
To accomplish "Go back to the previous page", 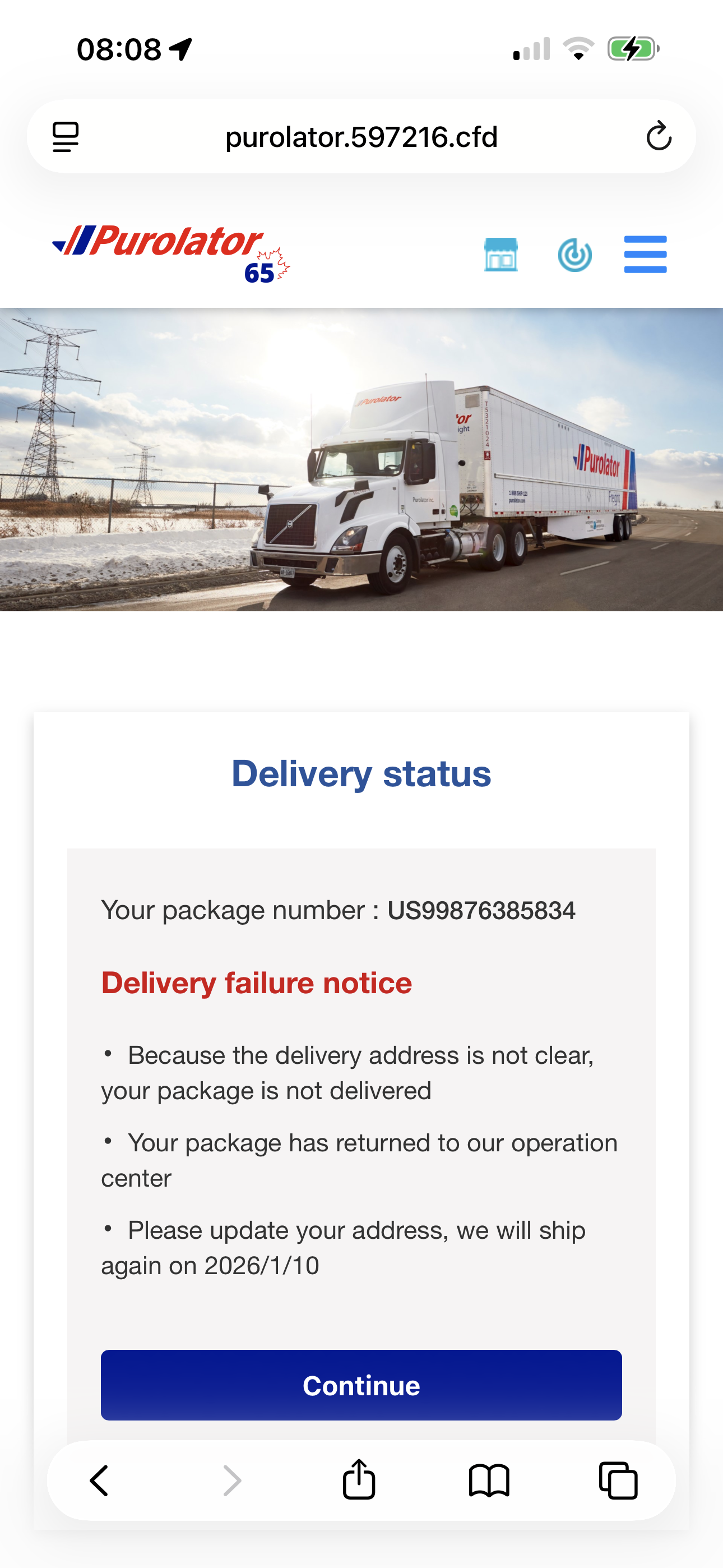I will tap(99, 1480).
